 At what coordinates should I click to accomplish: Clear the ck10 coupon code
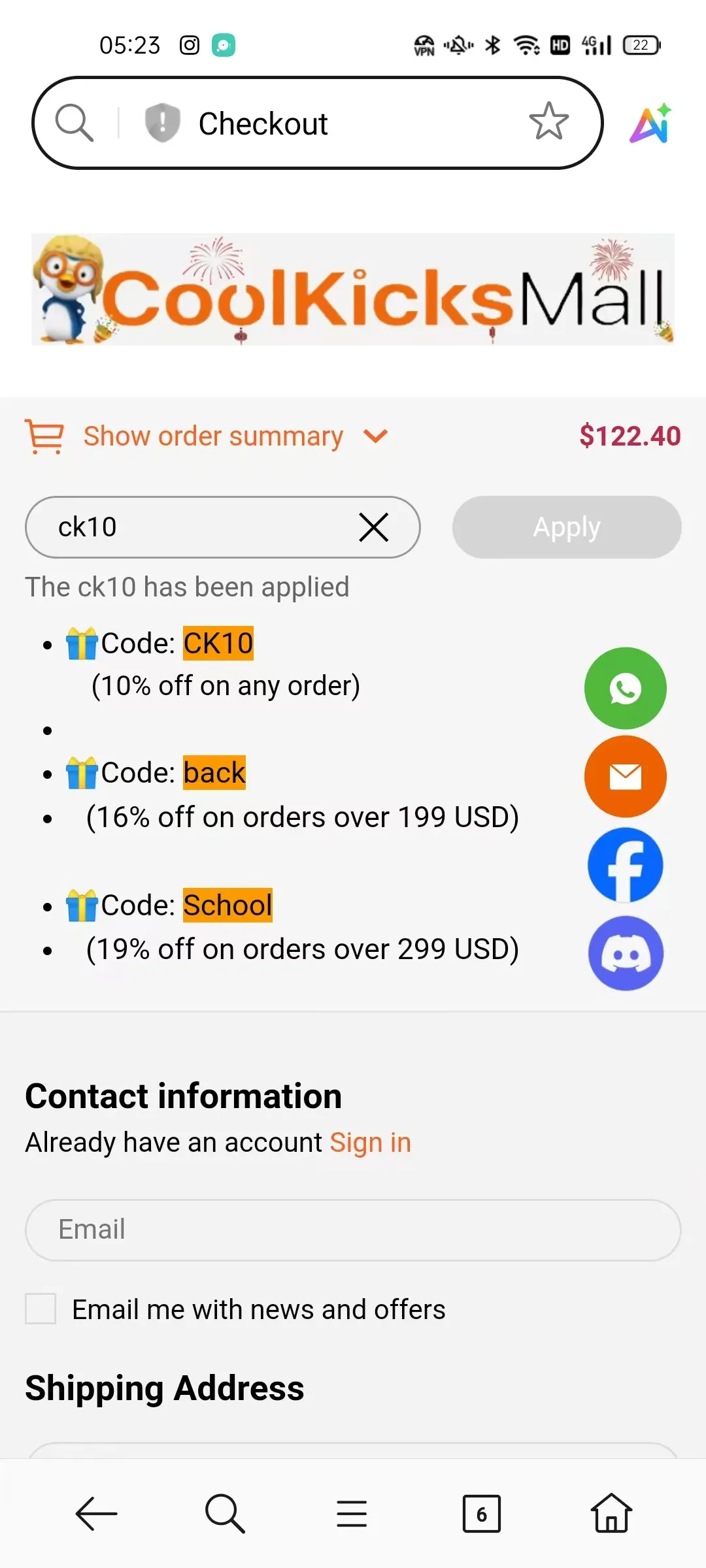(374, 527)
